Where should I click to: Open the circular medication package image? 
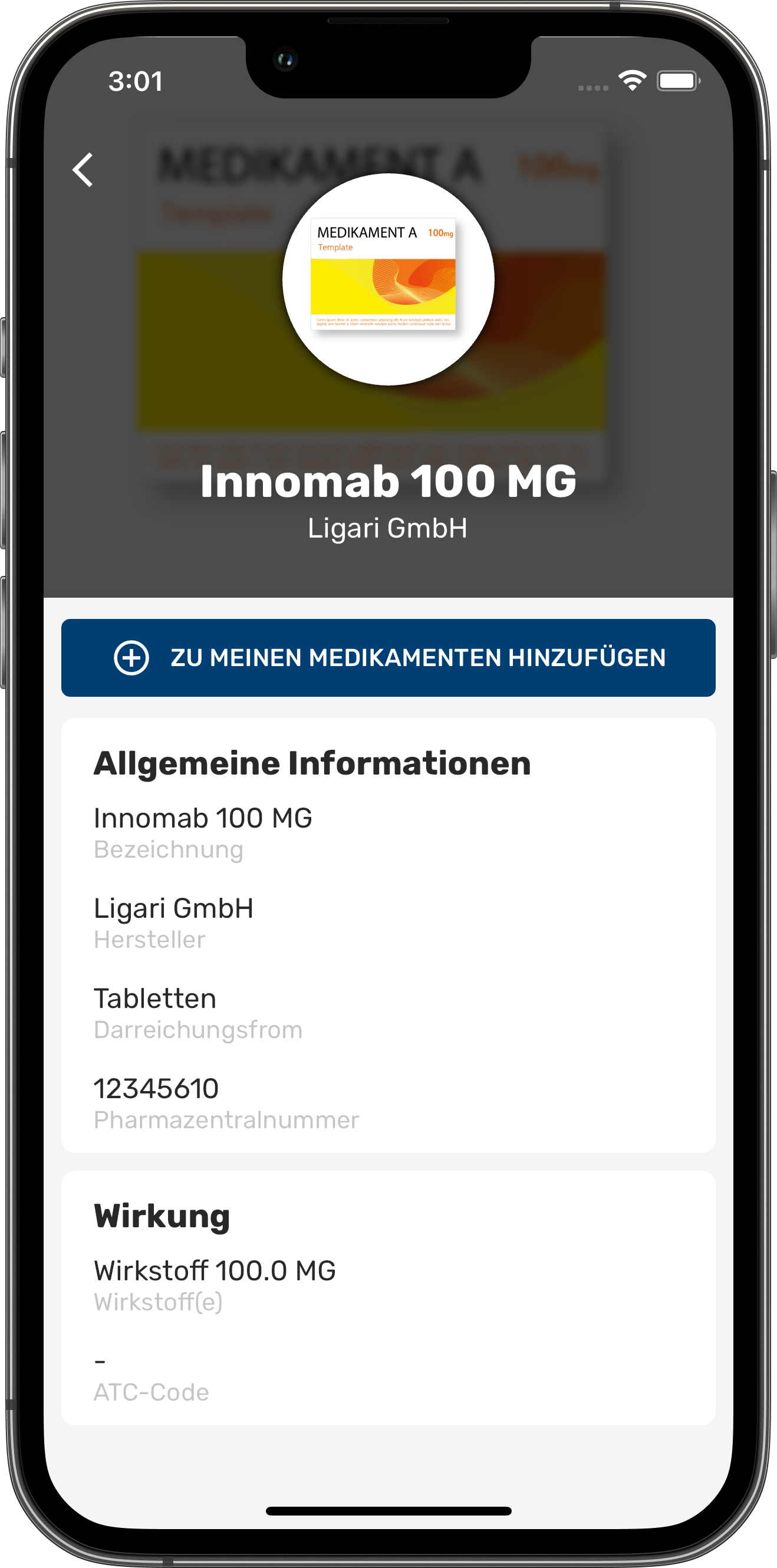(x=388, y=279)
